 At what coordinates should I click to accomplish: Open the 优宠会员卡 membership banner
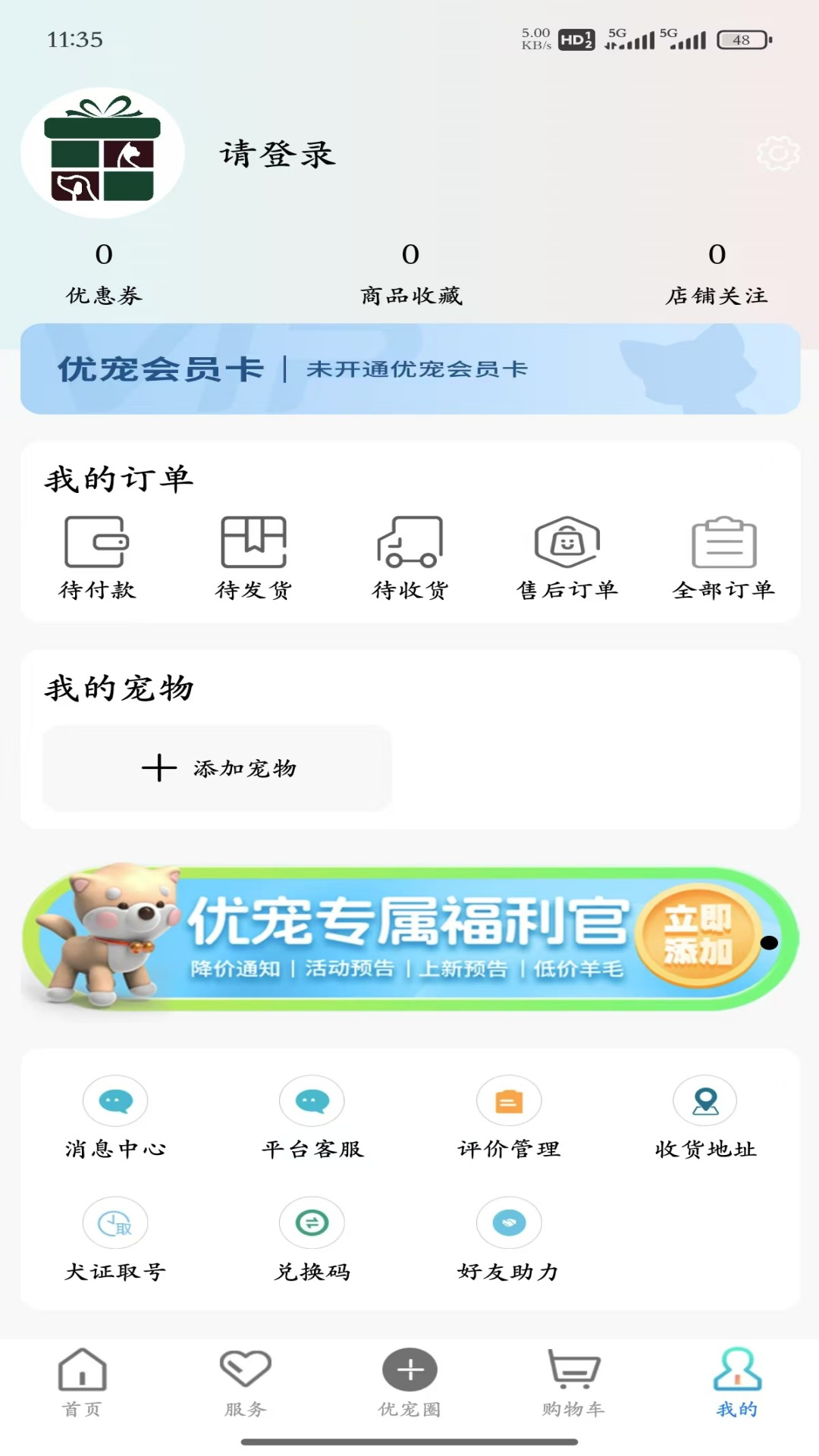409,369
